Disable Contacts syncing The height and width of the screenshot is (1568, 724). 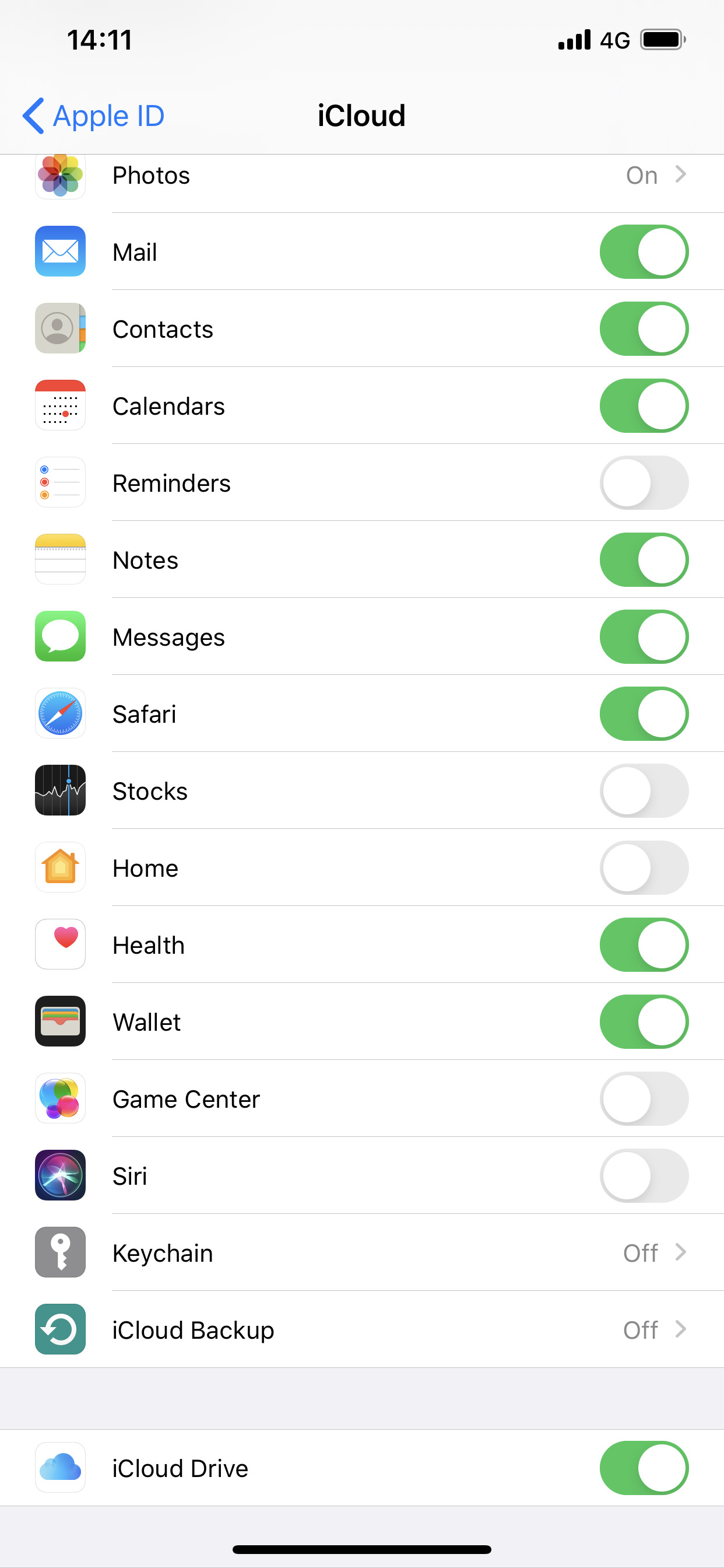pos(644,328)
